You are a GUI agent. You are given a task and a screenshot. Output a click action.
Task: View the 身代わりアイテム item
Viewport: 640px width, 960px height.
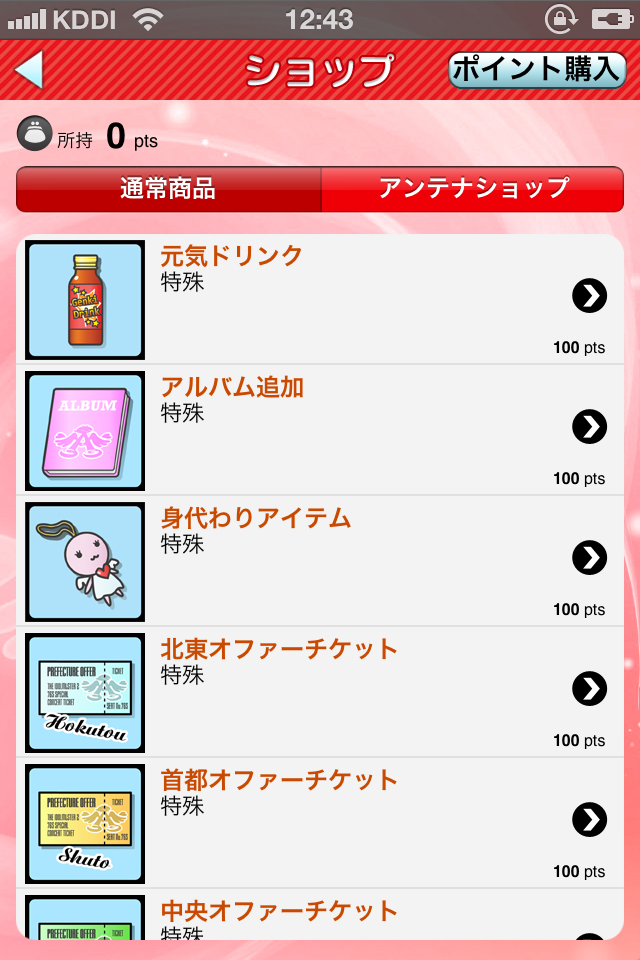320,561
